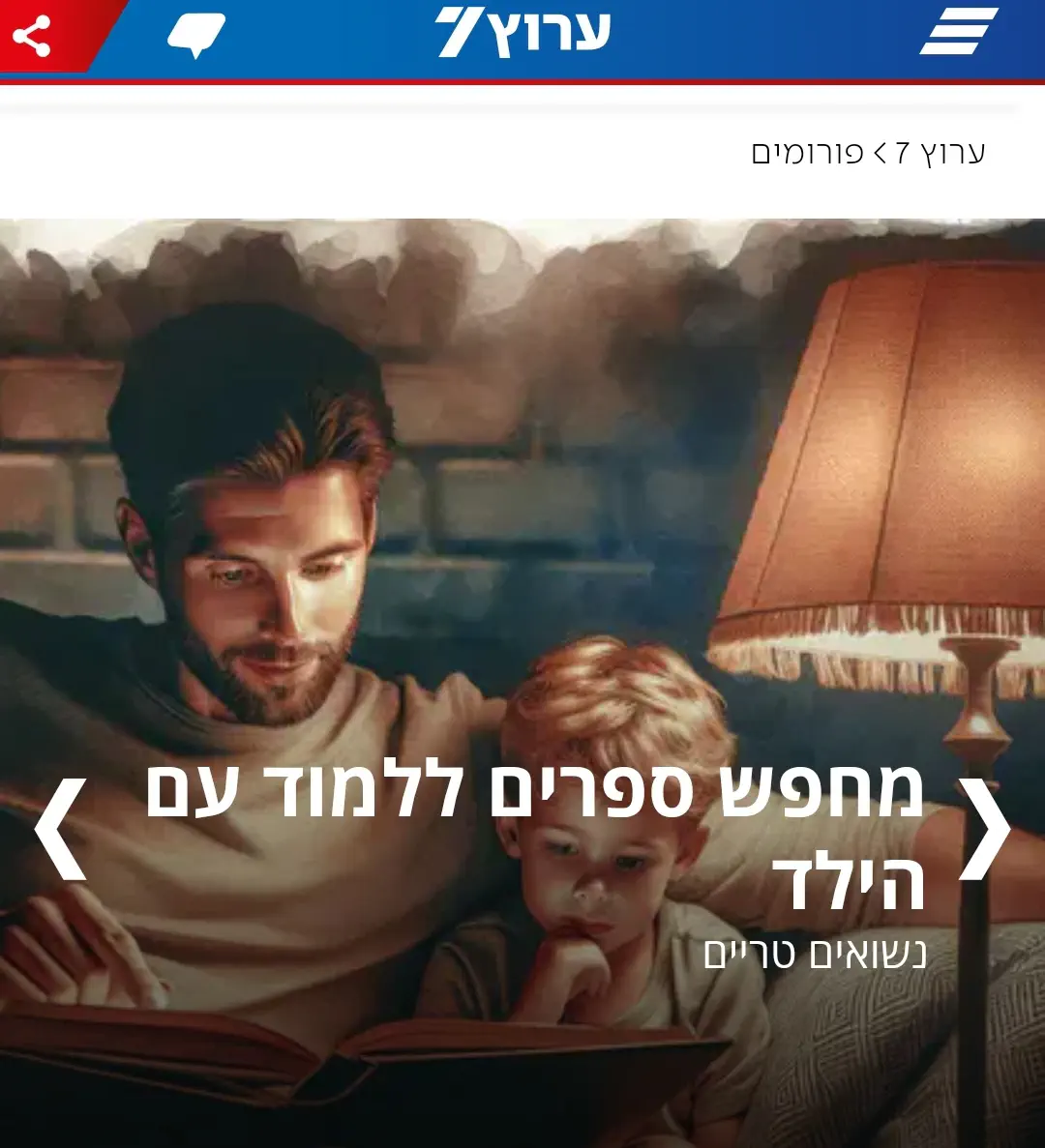
Task: Open the article מחפש ספרים ללמוד עם הילד
Action: tap(537, 837)
